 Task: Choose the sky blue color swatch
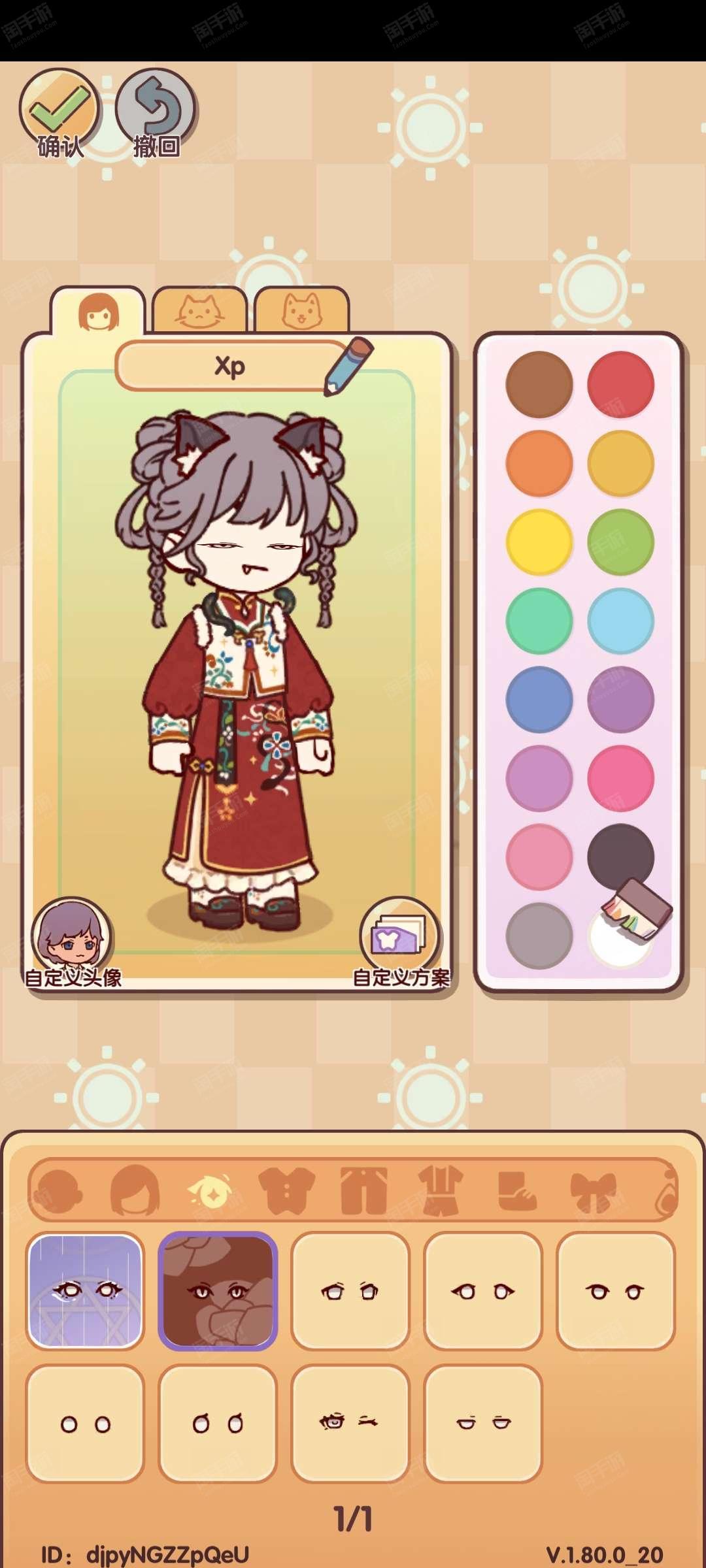(620, 621)
